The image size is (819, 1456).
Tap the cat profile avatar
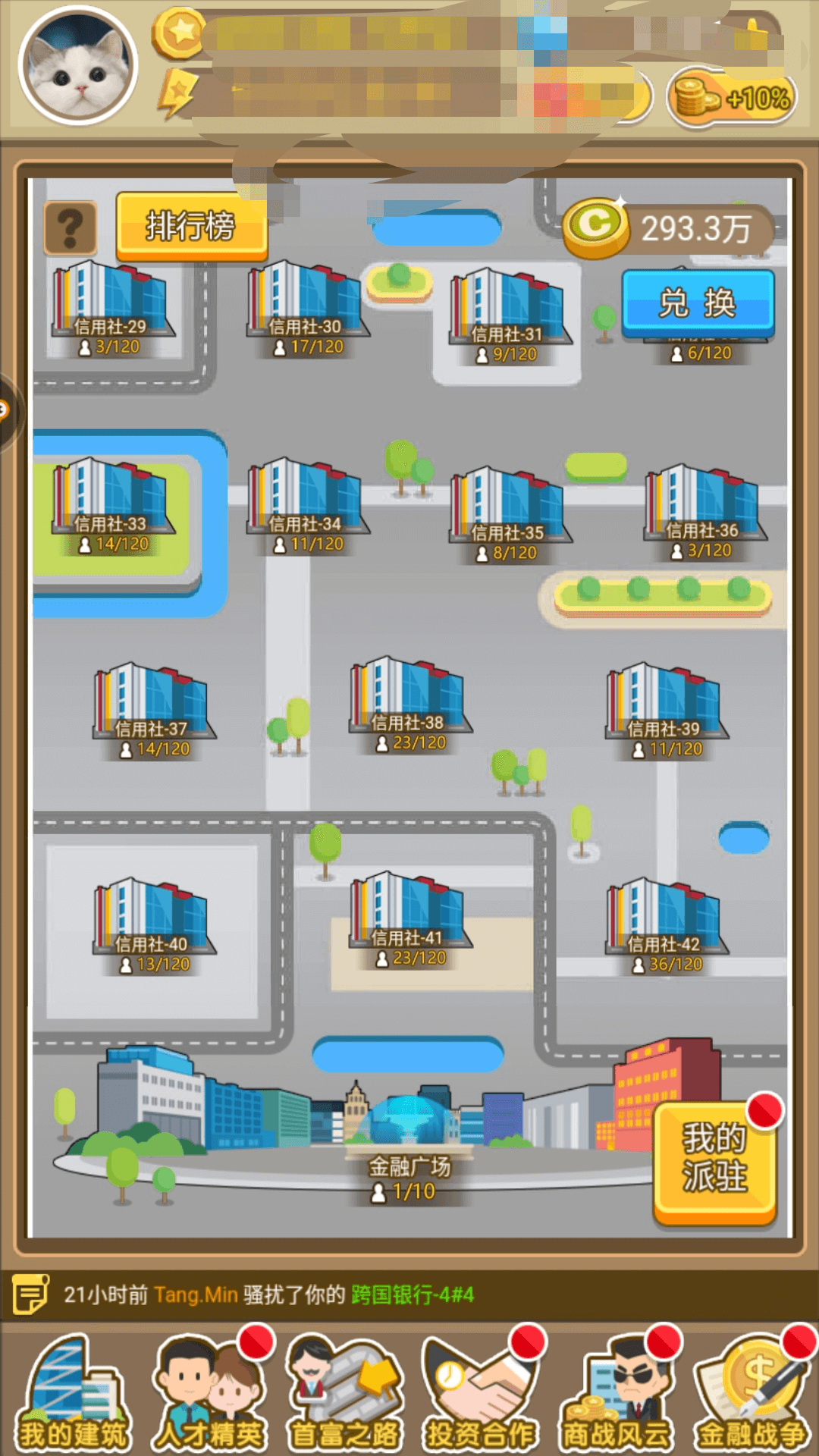coord(77,66)
